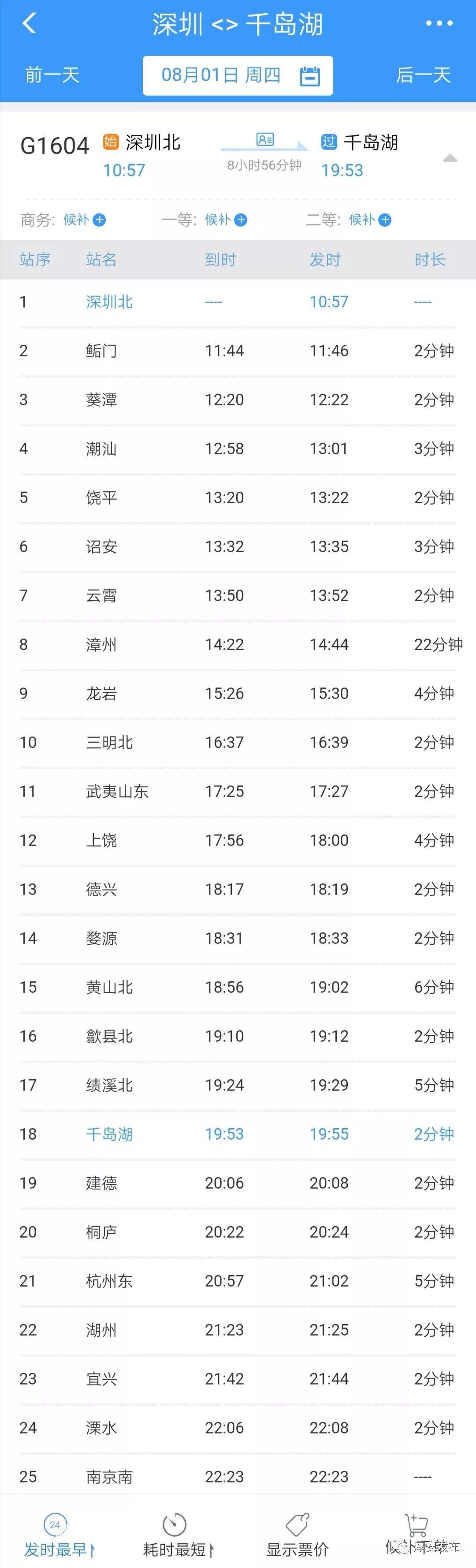
Task: Collapse the G1604 stop list
Action: click(450, 158)
